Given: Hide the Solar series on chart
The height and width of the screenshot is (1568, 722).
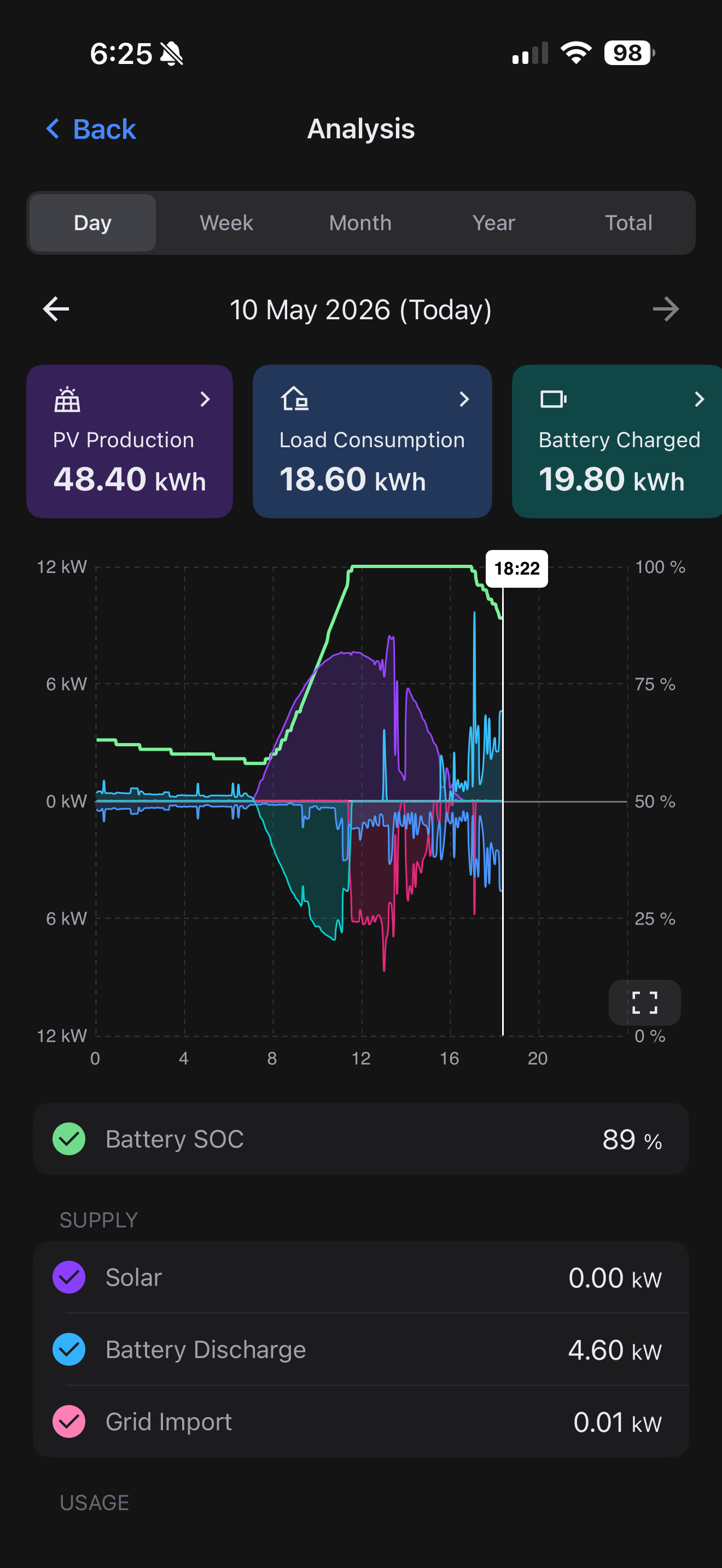Looking at the screenshot, I should pyautogui.click(x=69, y=1277).
